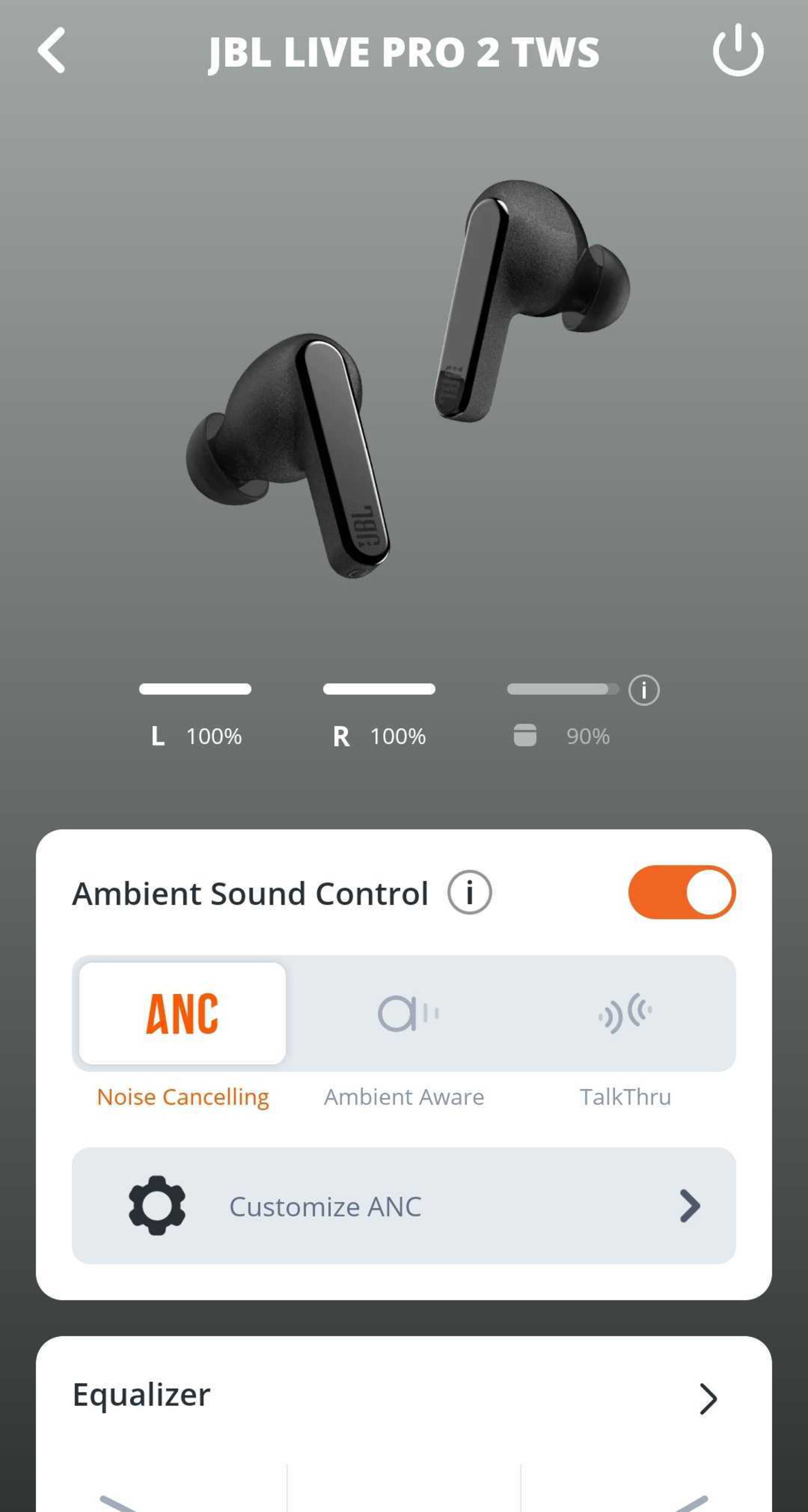Viewport: 808px width, 1512px height.
Task: Tap the power icon in the header
Action: [738, 51]
